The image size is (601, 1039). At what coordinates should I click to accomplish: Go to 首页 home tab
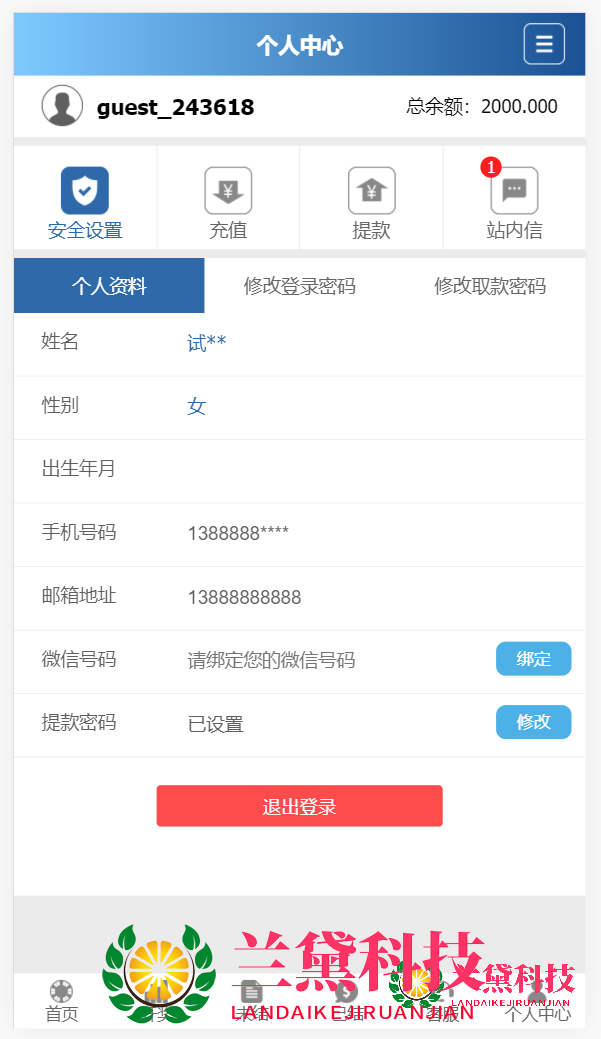tap(61, 1001)
